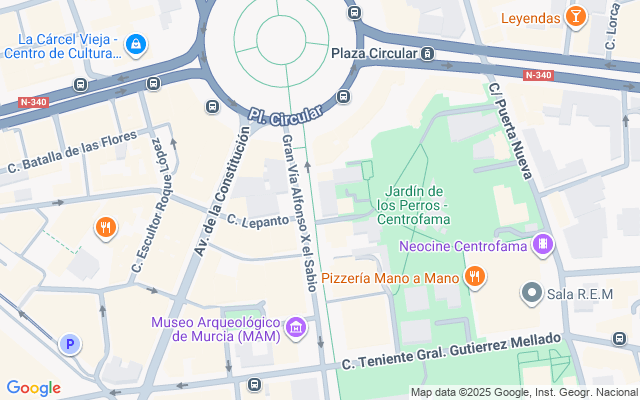
Task: Tap Museo Arqueológico de Murcia marker
Action: (295, 327)
